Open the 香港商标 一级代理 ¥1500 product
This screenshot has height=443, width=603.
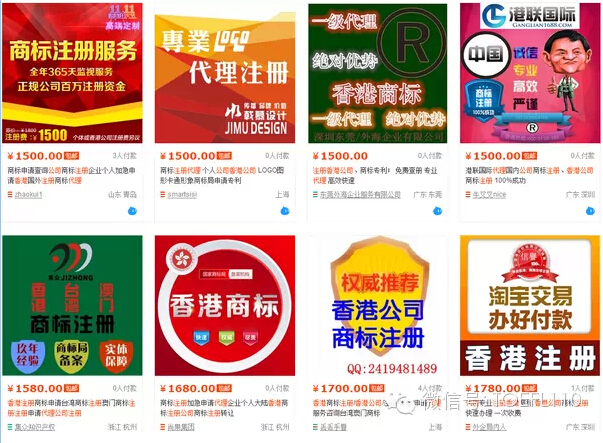[376, 74]
